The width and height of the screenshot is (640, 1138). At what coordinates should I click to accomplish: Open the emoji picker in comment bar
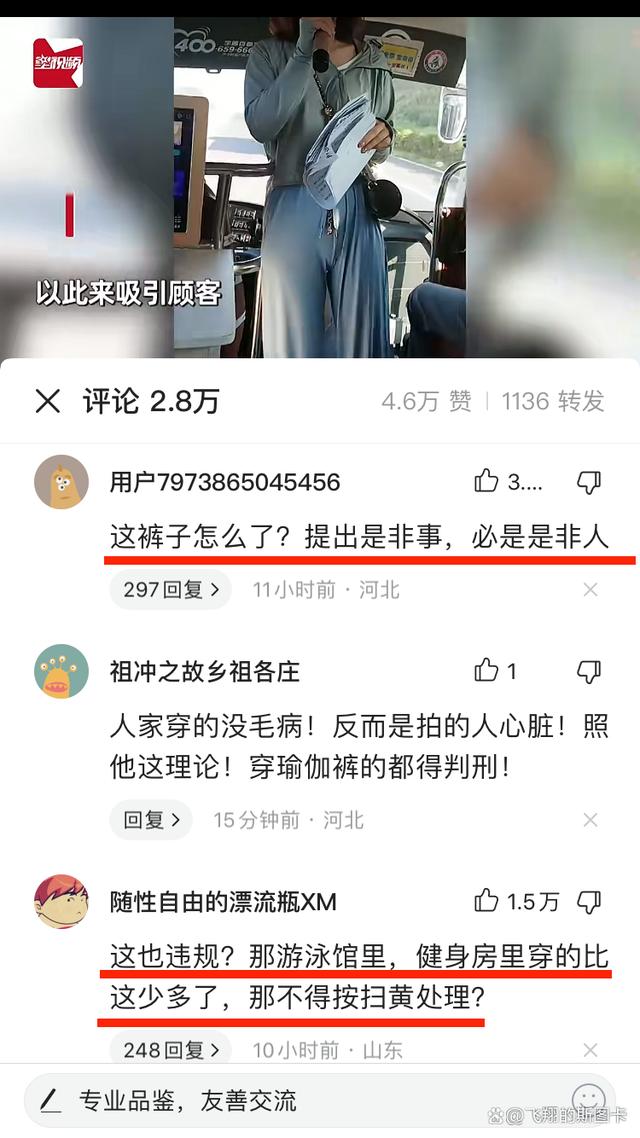pyautogui.click(x=588, y=1101)
